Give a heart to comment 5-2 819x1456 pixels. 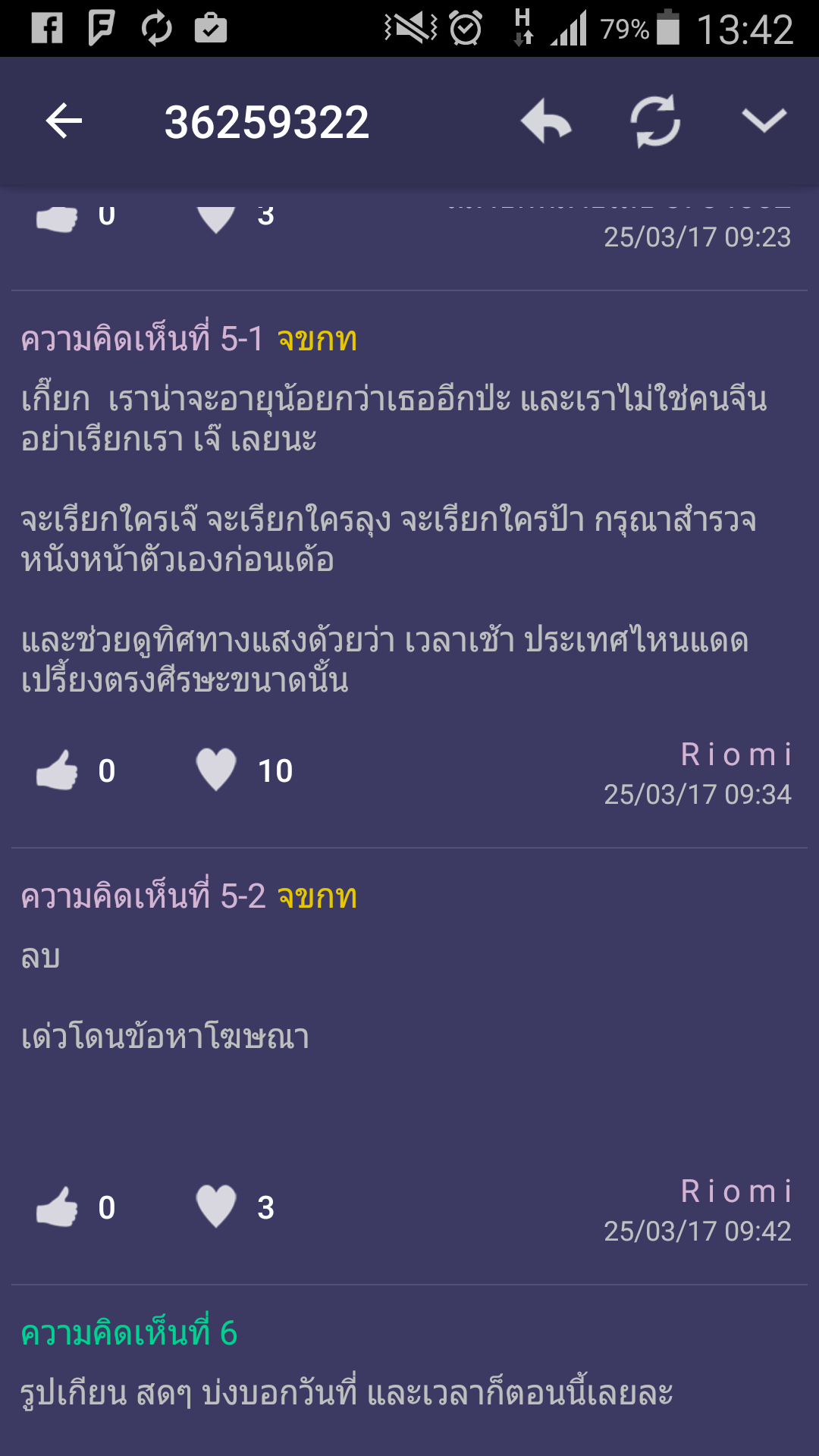pyautogui.click(x=216, y=1207)
